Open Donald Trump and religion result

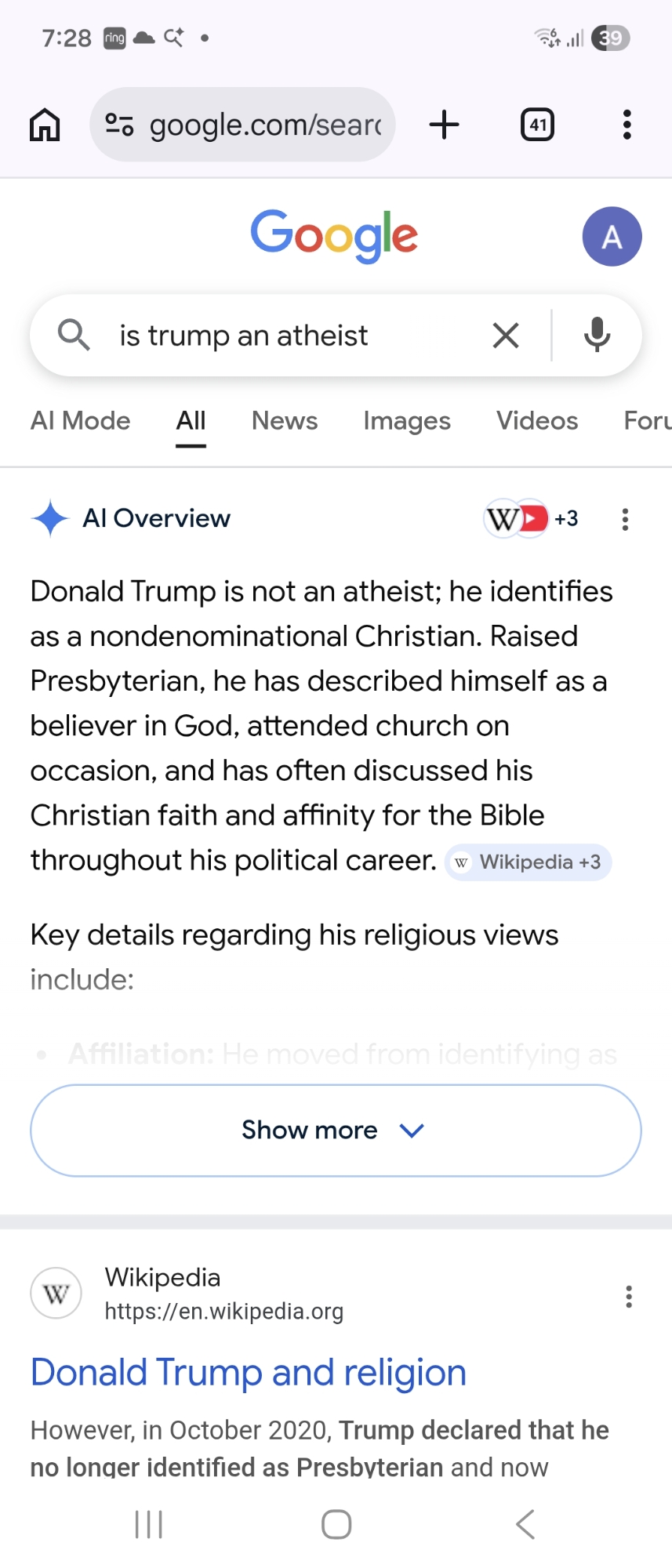[249, 1373]
